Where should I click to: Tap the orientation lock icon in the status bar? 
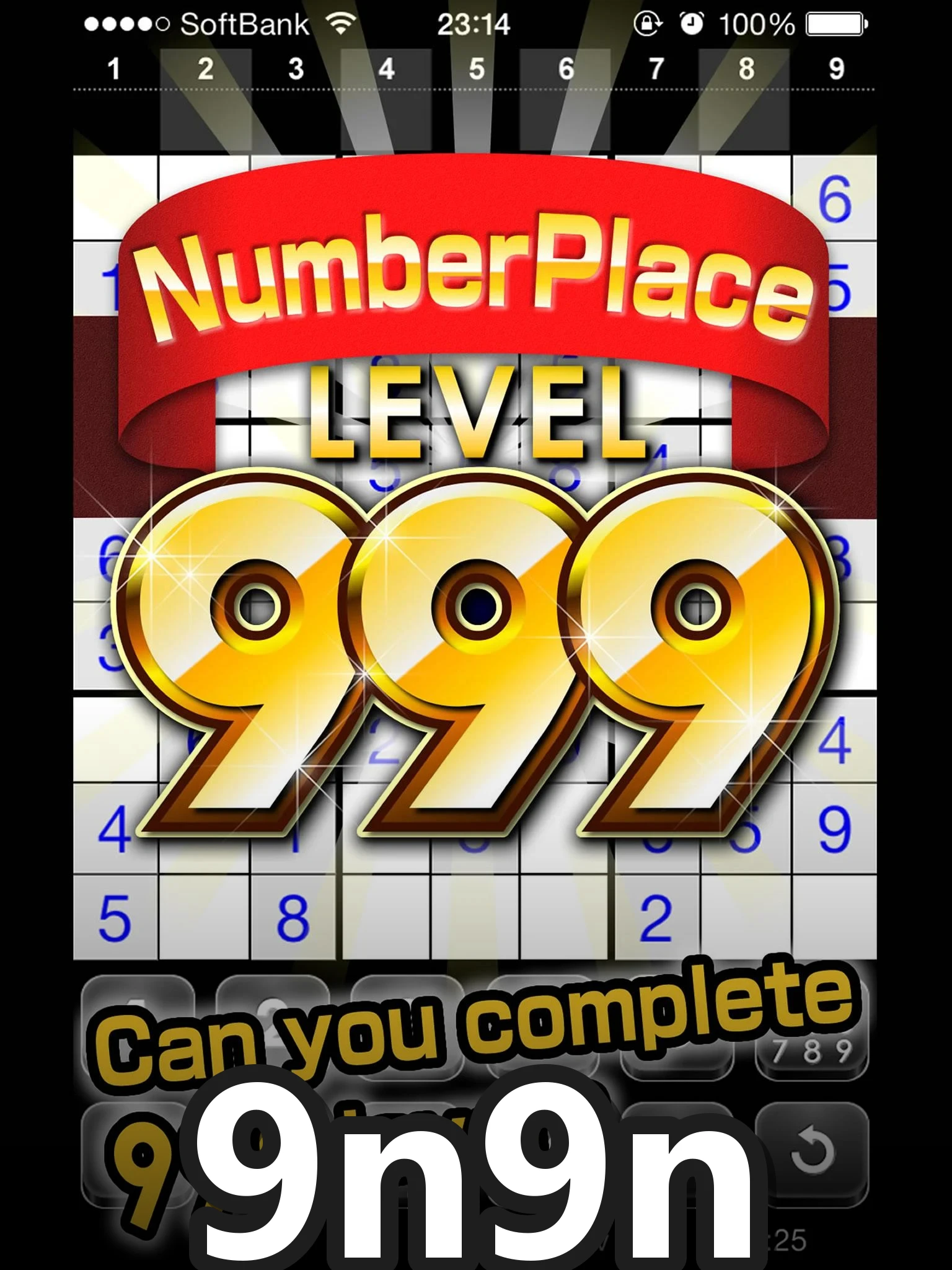click(648, 22)
